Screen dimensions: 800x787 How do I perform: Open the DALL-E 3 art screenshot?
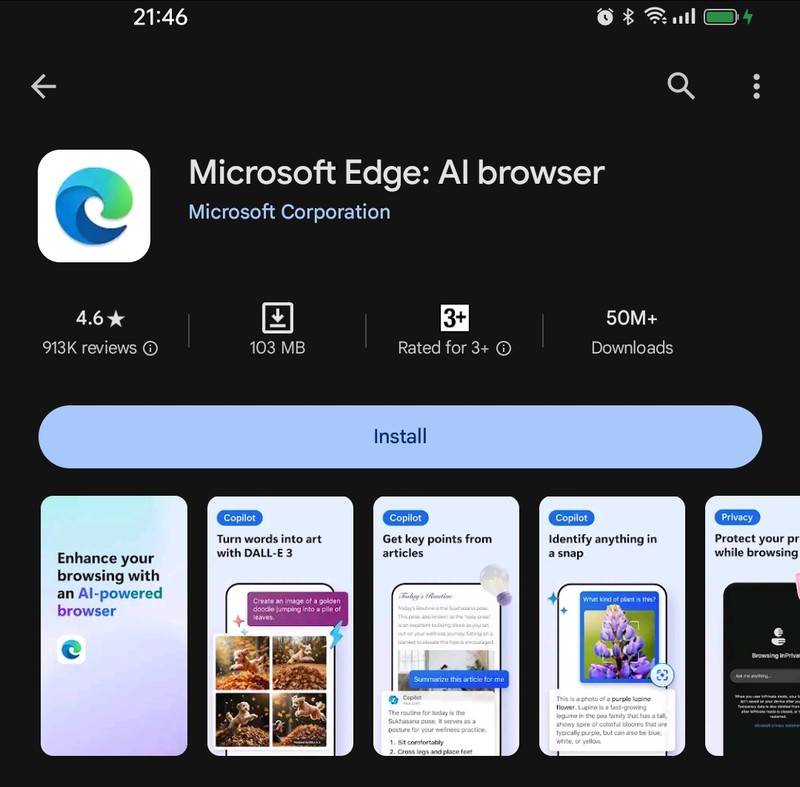[x=280, y=625]
